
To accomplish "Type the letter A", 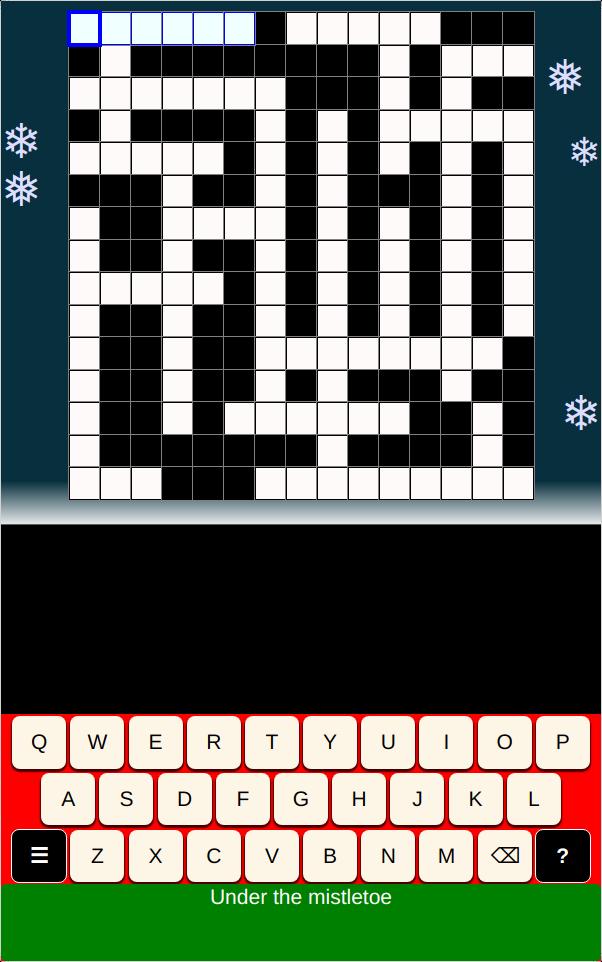I will point(68,799).
